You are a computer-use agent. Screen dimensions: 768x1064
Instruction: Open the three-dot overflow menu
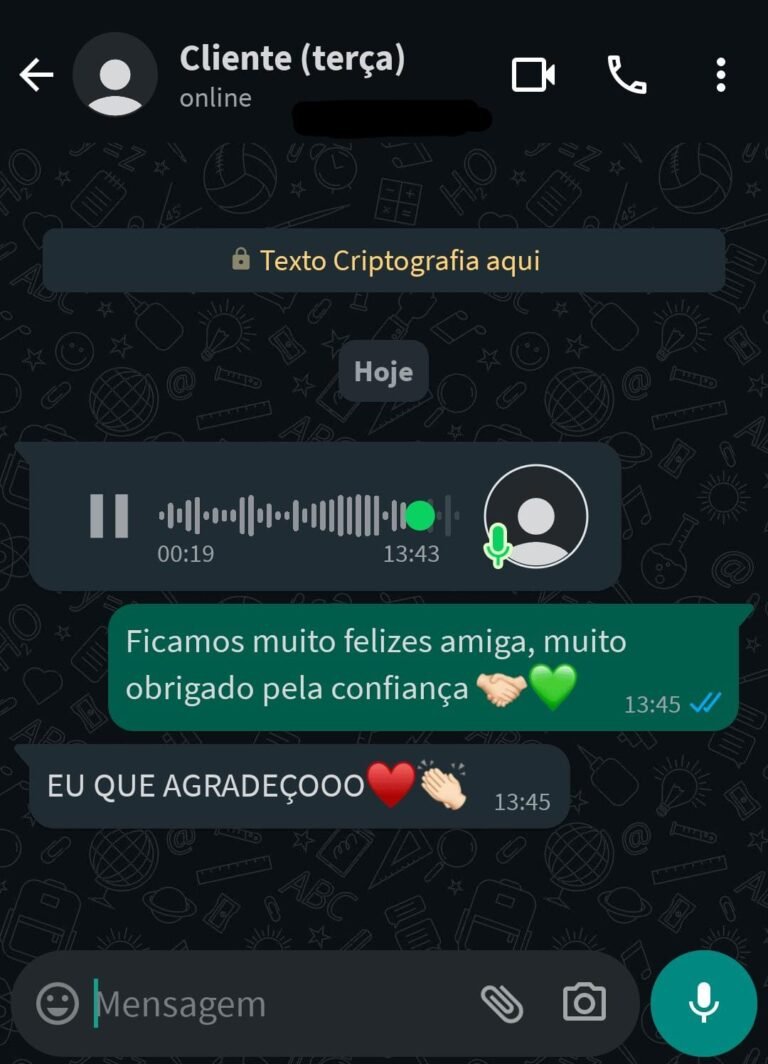(721, 75)
